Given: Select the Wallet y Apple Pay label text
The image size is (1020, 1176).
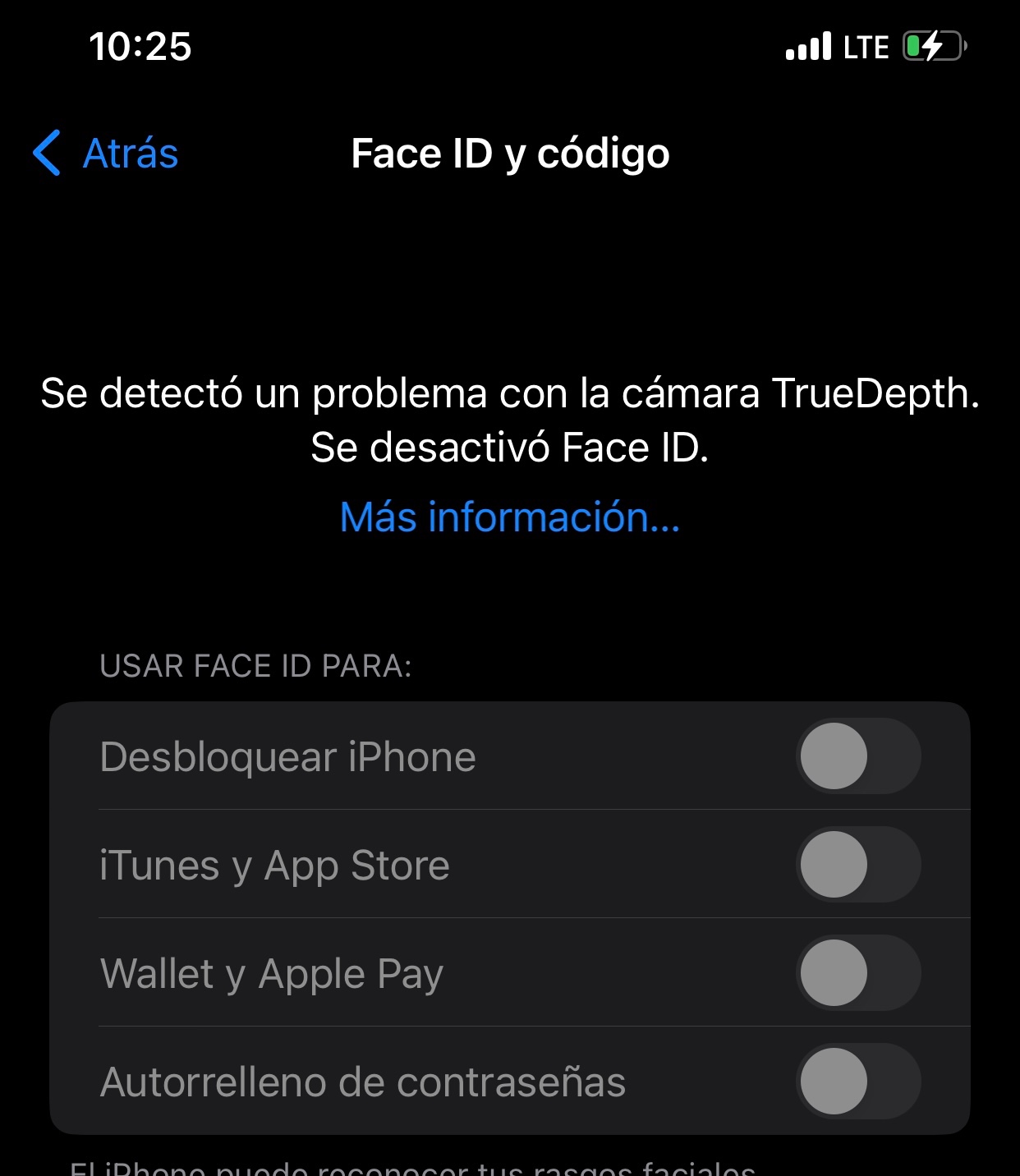Looking at the screenshot, I should (x=271, y=973).
